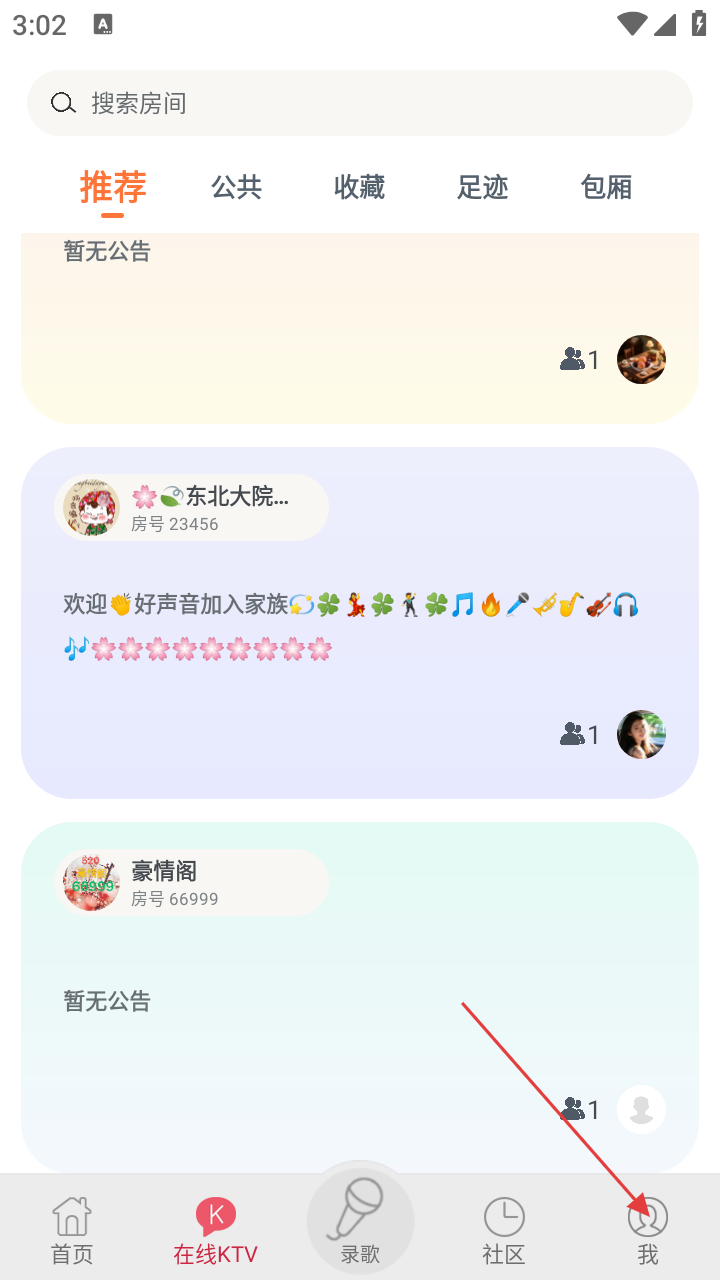Go to the 包厢 tab
Screen dimensions: 720x1280
(606, 187)
